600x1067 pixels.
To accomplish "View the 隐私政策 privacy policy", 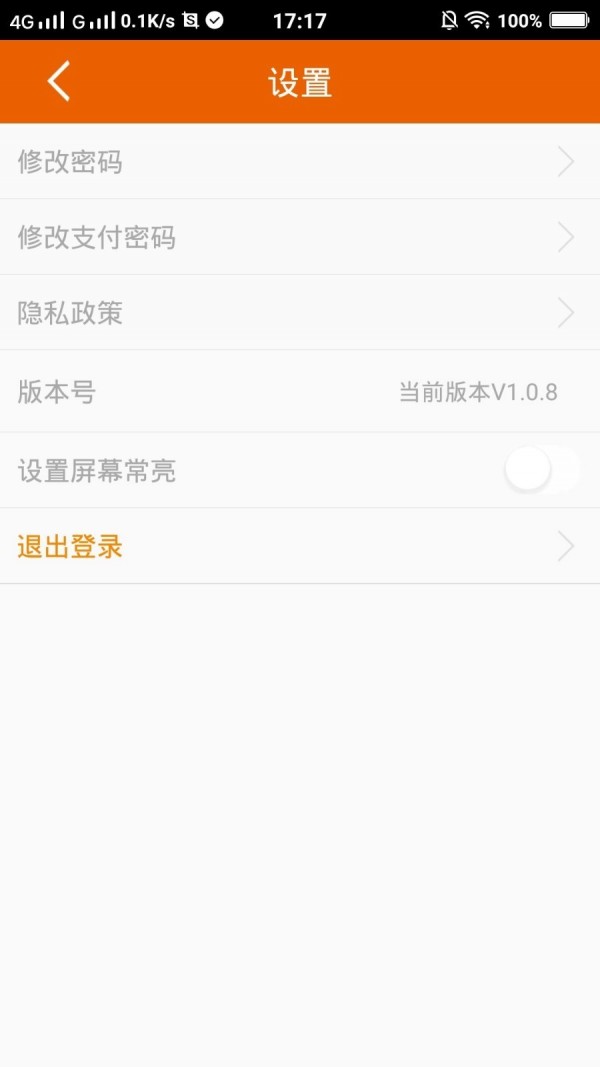I will tap(300, 313).
